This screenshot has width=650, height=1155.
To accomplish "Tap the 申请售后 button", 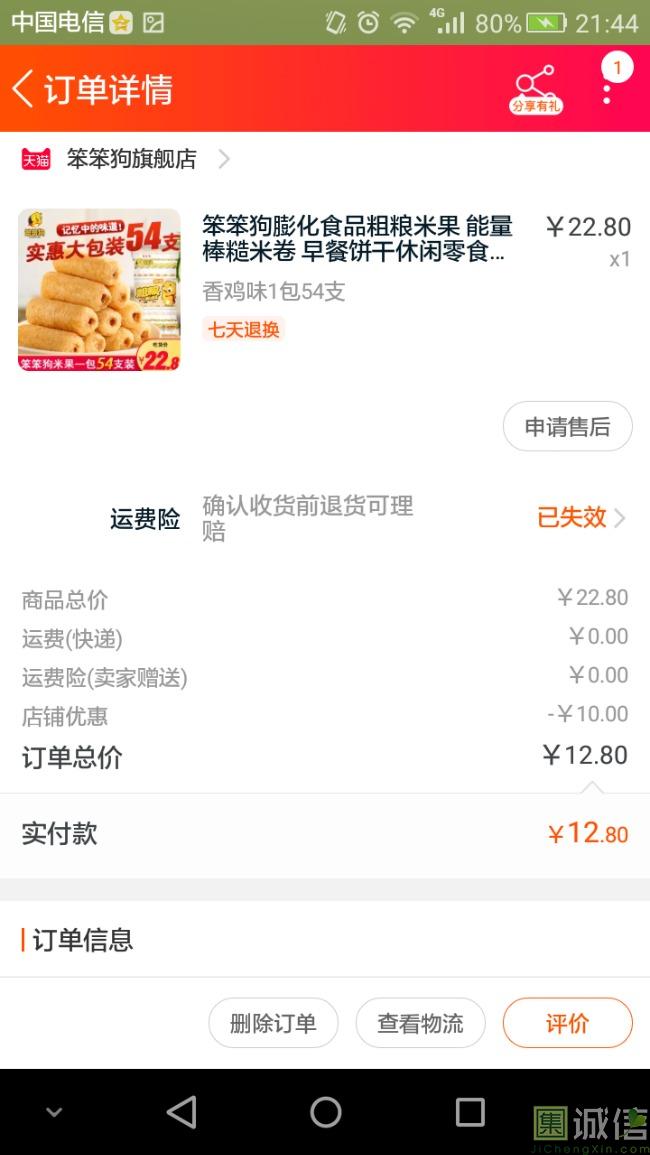I will coord(567,427).
